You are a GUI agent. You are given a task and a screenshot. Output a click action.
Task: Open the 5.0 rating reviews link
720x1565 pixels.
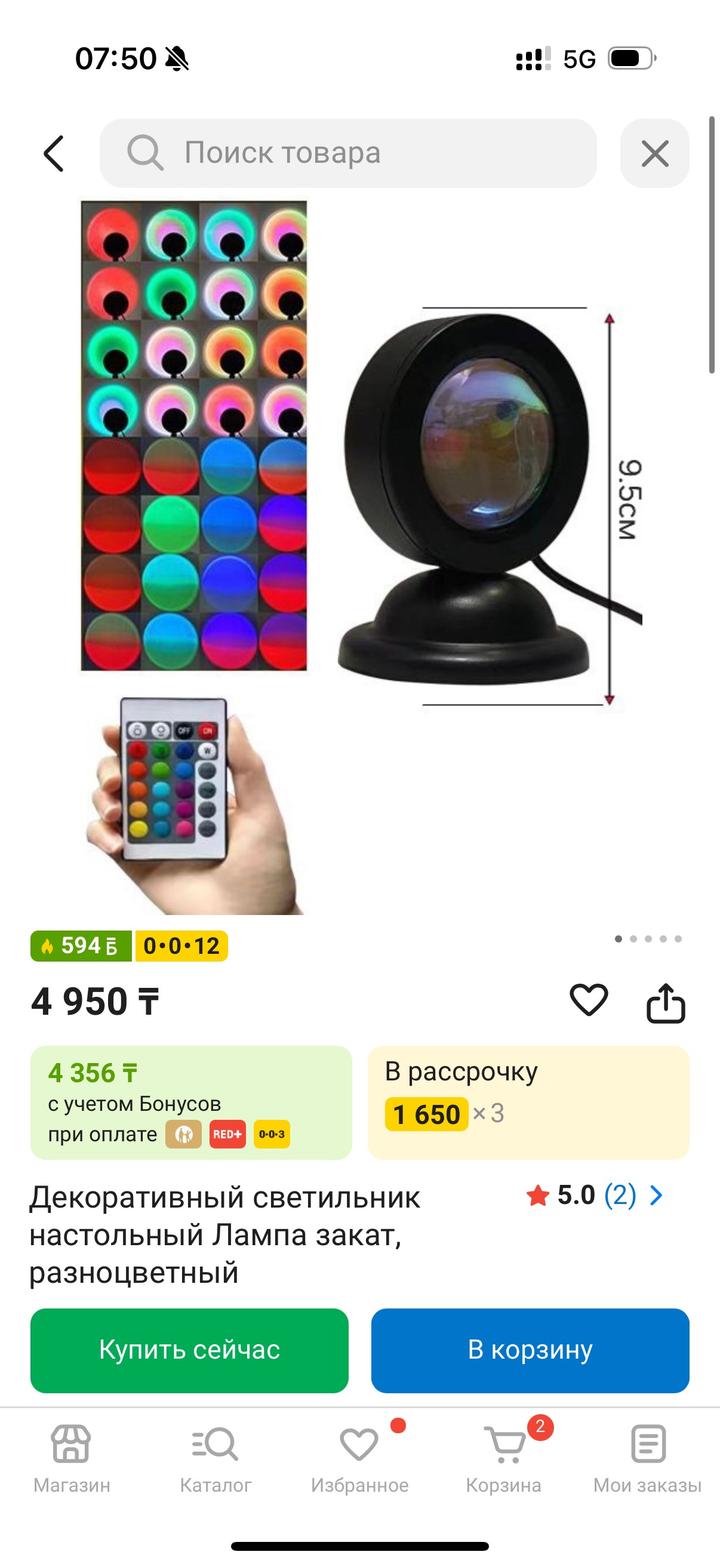580,1195
